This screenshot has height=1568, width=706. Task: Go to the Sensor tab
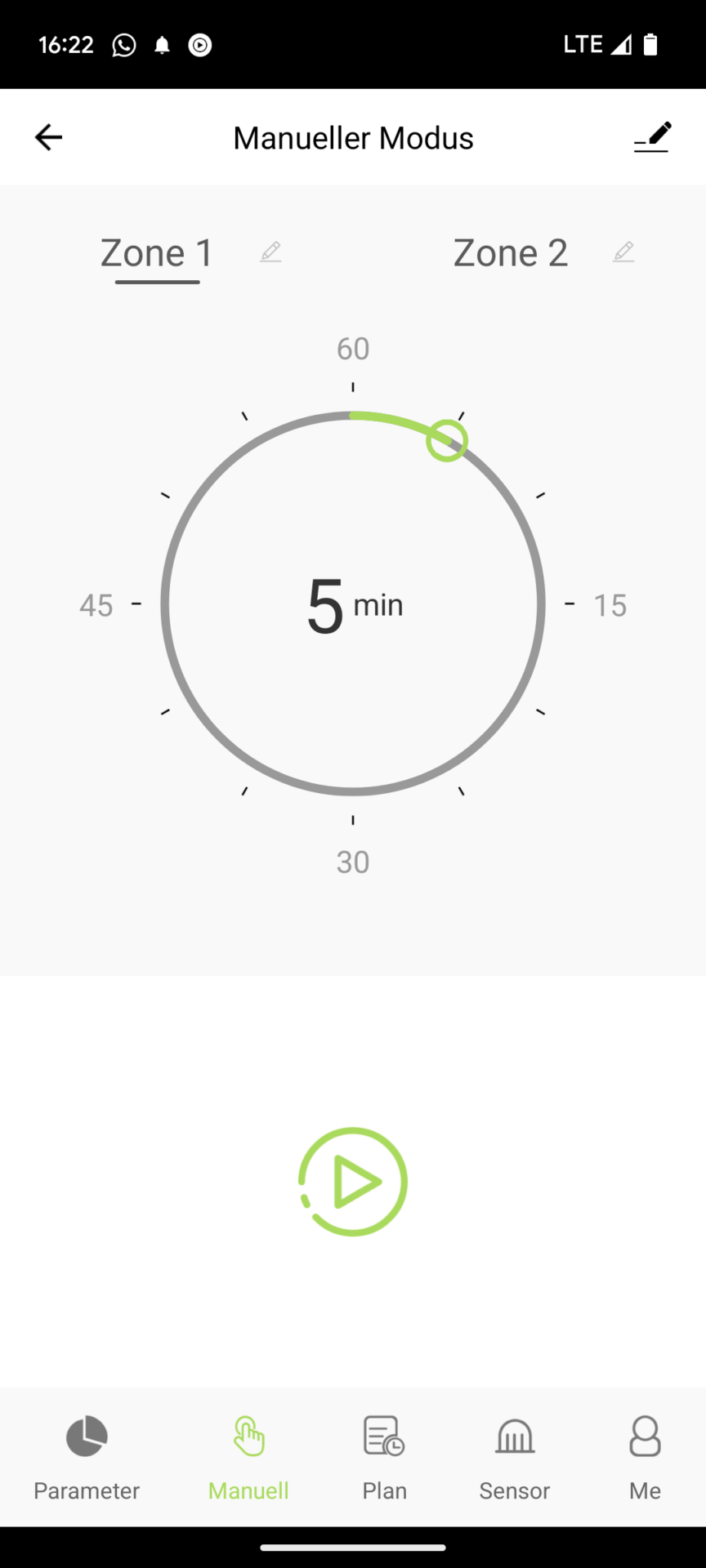(x=515, y=1459)
